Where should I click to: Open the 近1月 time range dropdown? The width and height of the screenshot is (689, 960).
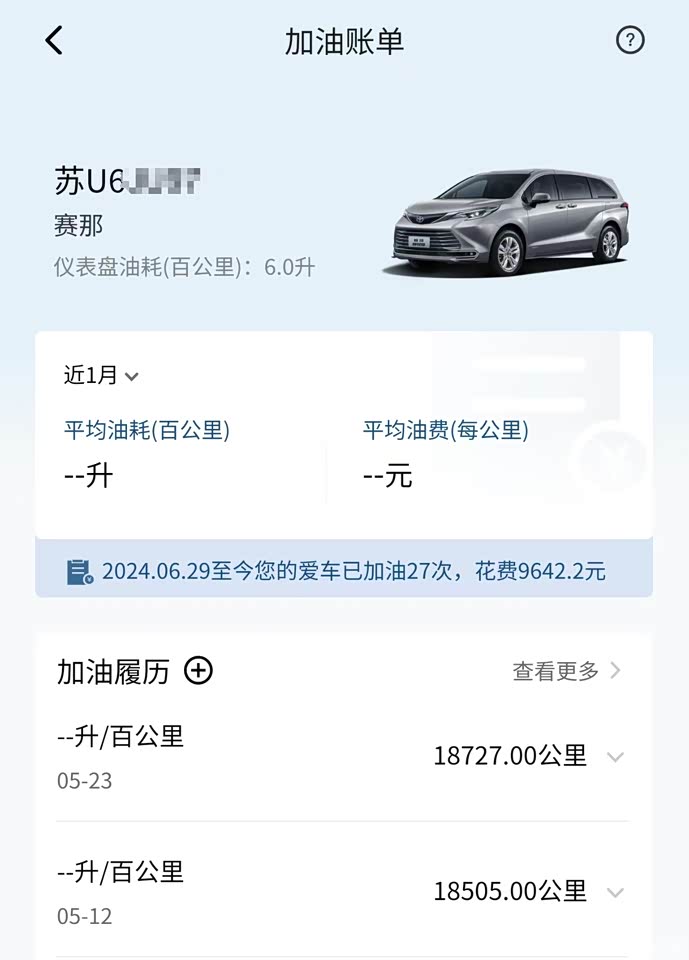[101, 376]
